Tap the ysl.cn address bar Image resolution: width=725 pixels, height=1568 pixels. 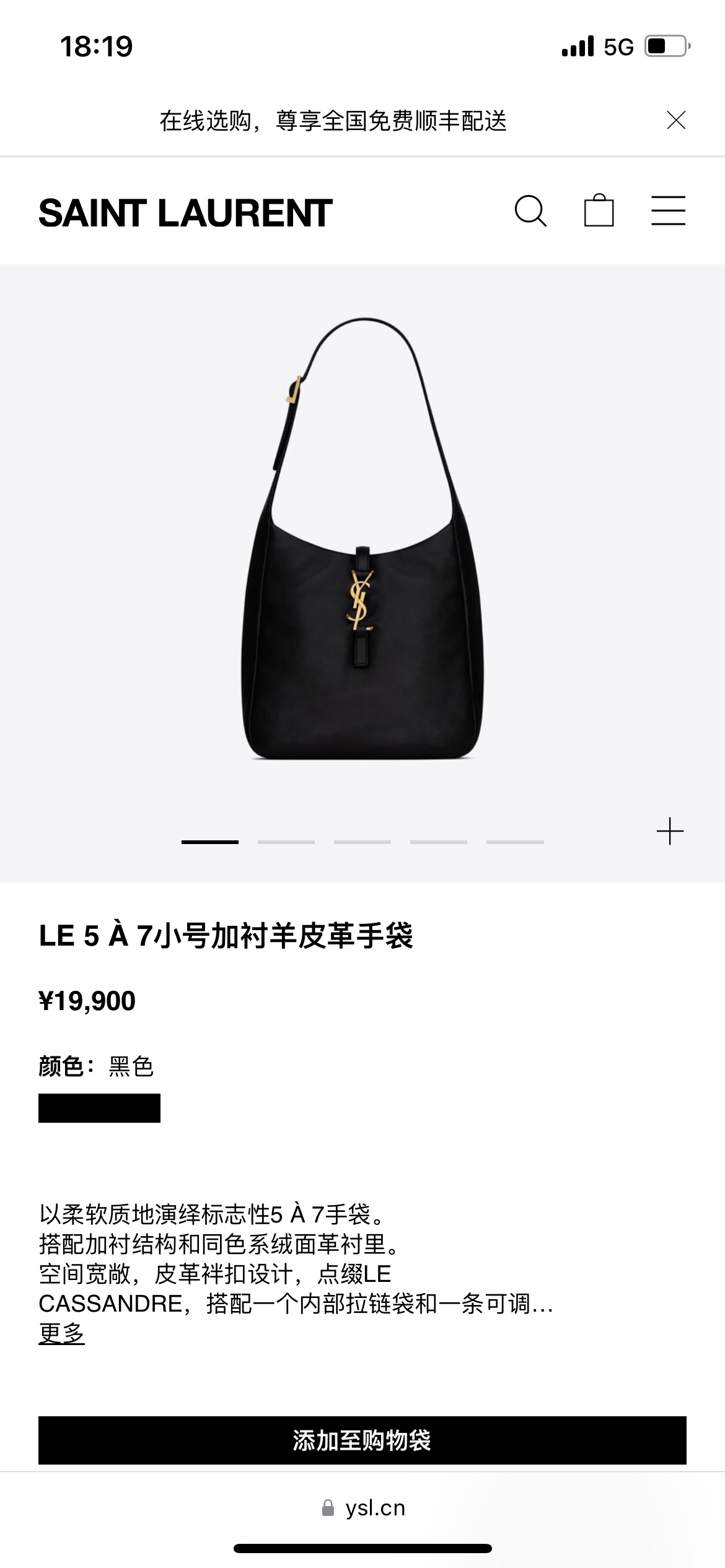[364, 1508]
